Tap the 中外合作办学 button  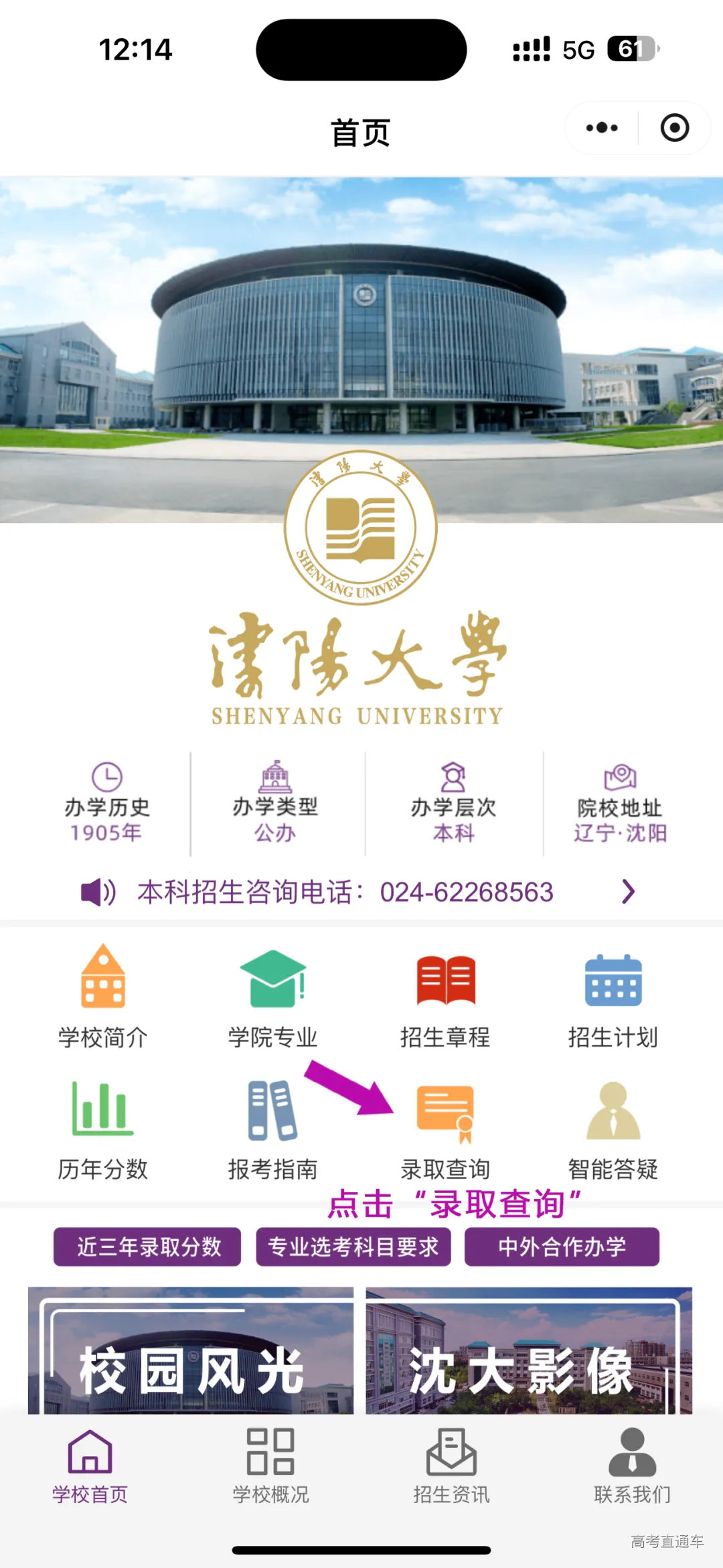pos(561,1246)
